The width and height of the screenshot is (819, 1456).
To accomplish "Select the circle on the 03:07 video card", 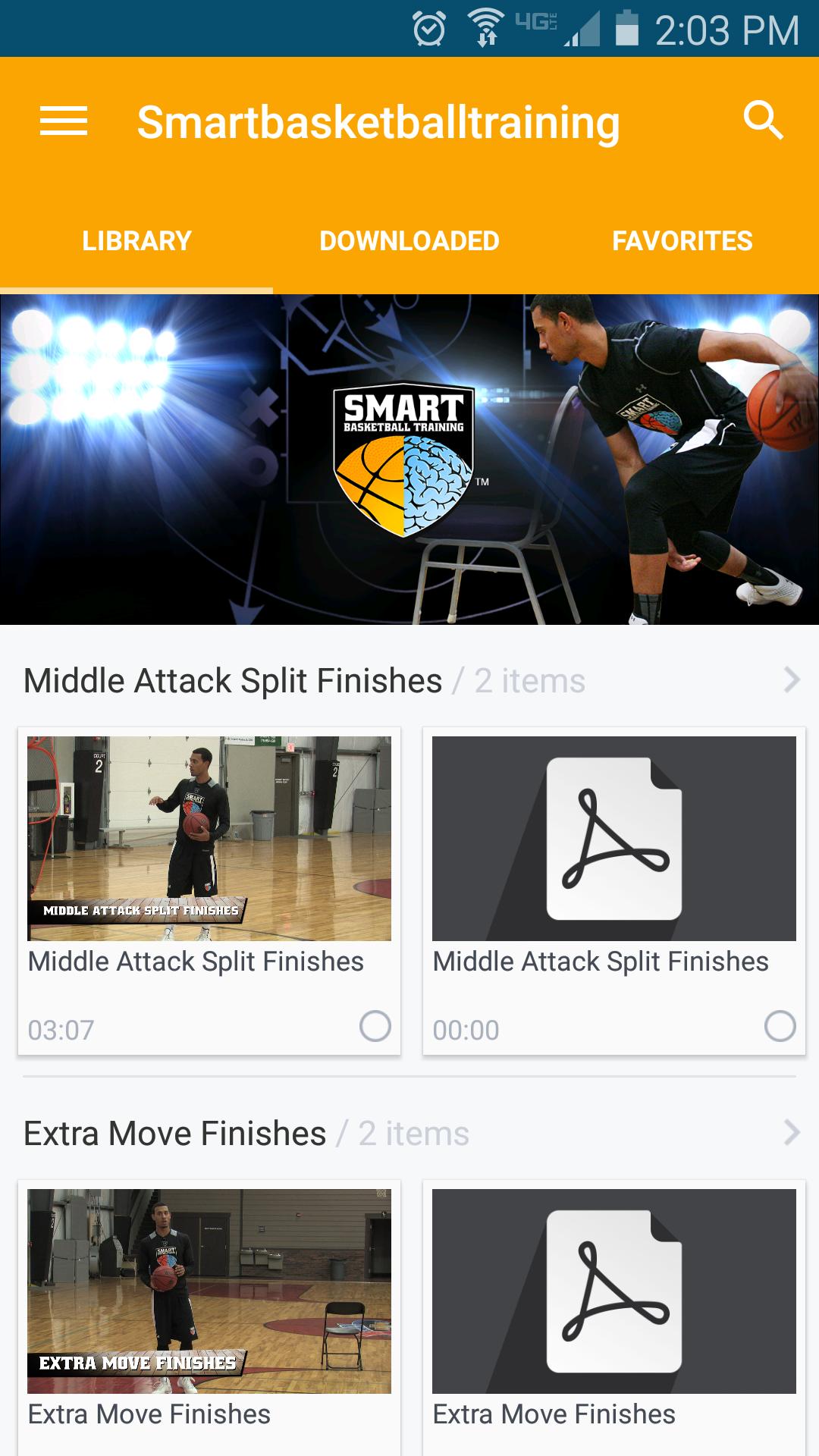I will pos(375,1026).
